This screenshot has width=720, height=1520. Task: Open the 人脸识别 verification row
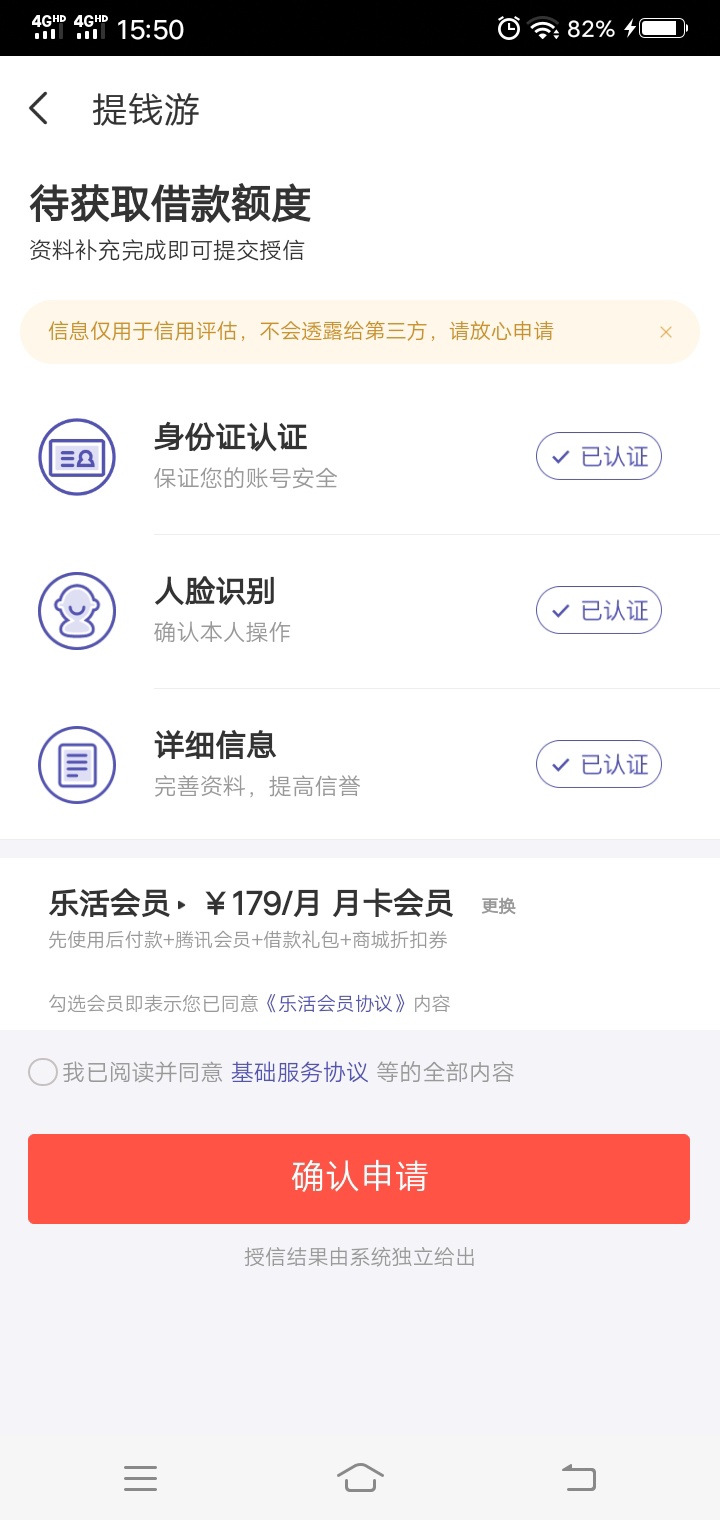360,612
